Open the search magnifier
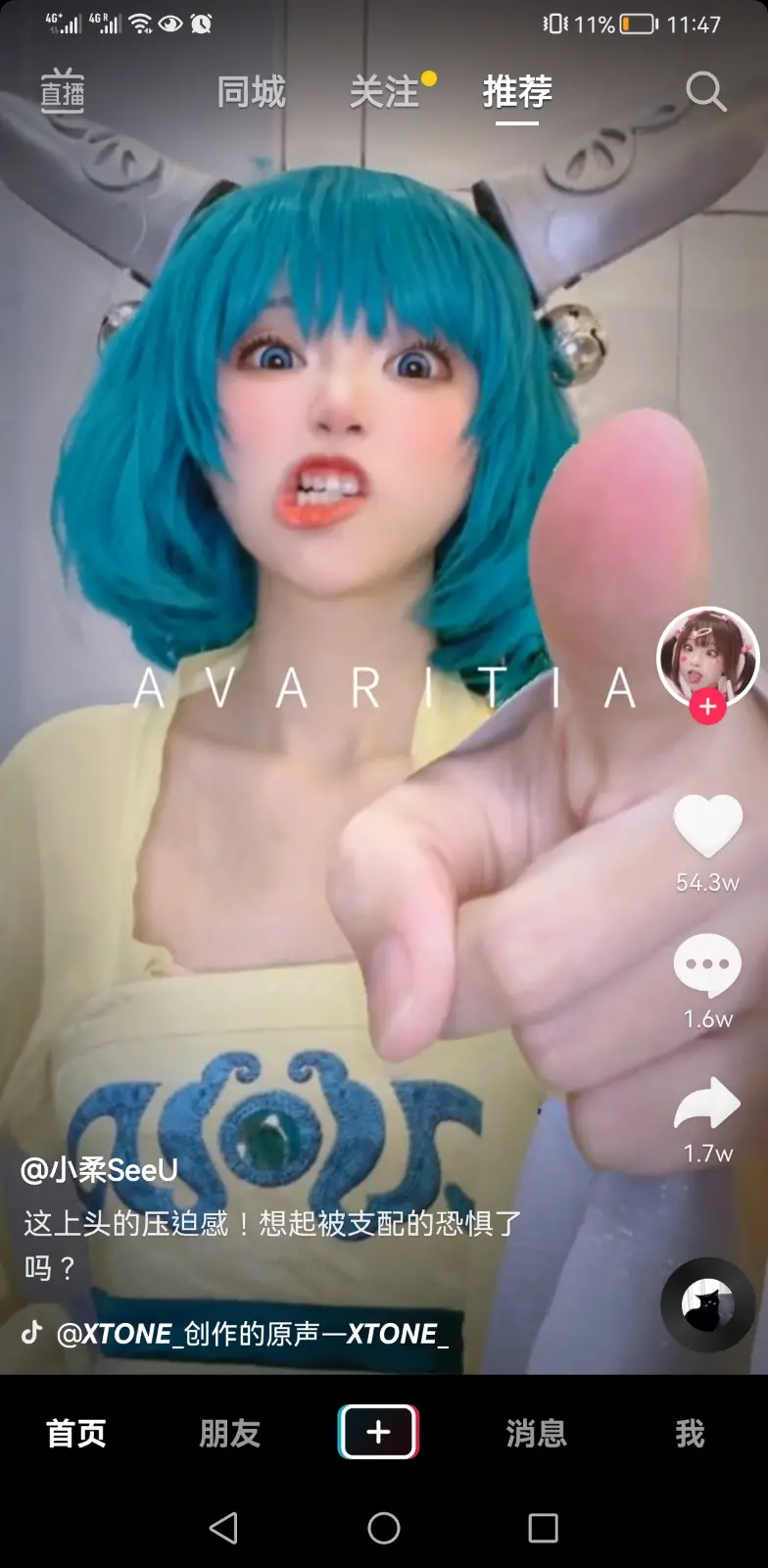This screenshot has height=1568, width=768. (705, 92)
